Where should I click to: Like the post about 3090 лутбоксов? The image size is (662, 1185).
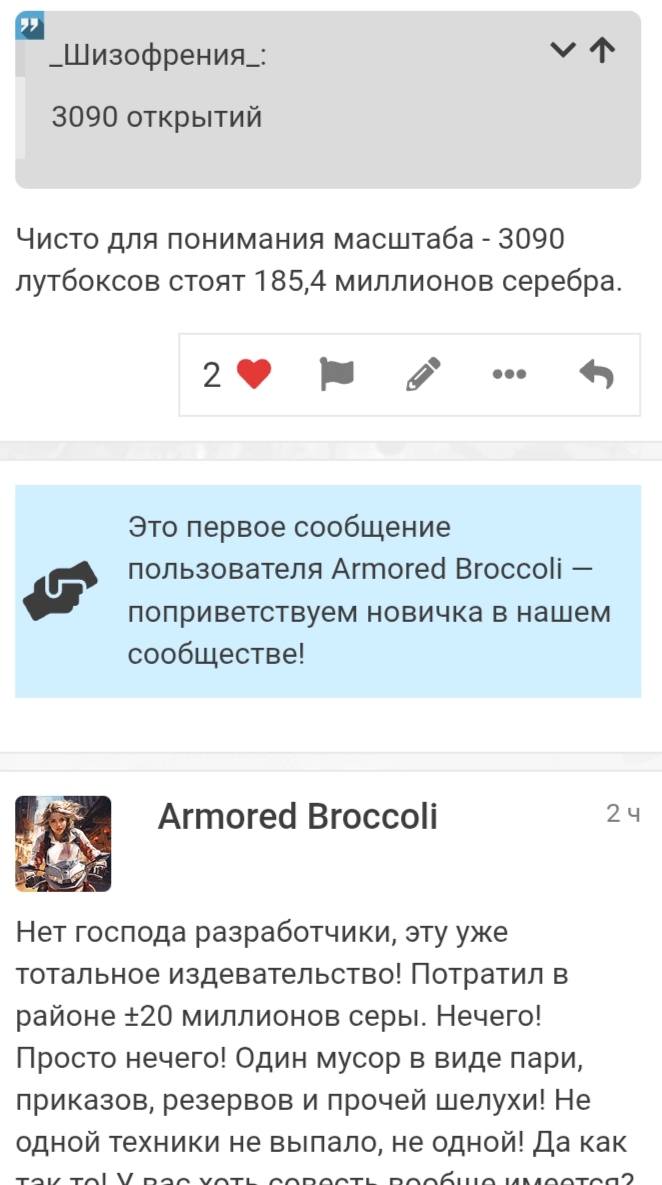click(254, 375)
